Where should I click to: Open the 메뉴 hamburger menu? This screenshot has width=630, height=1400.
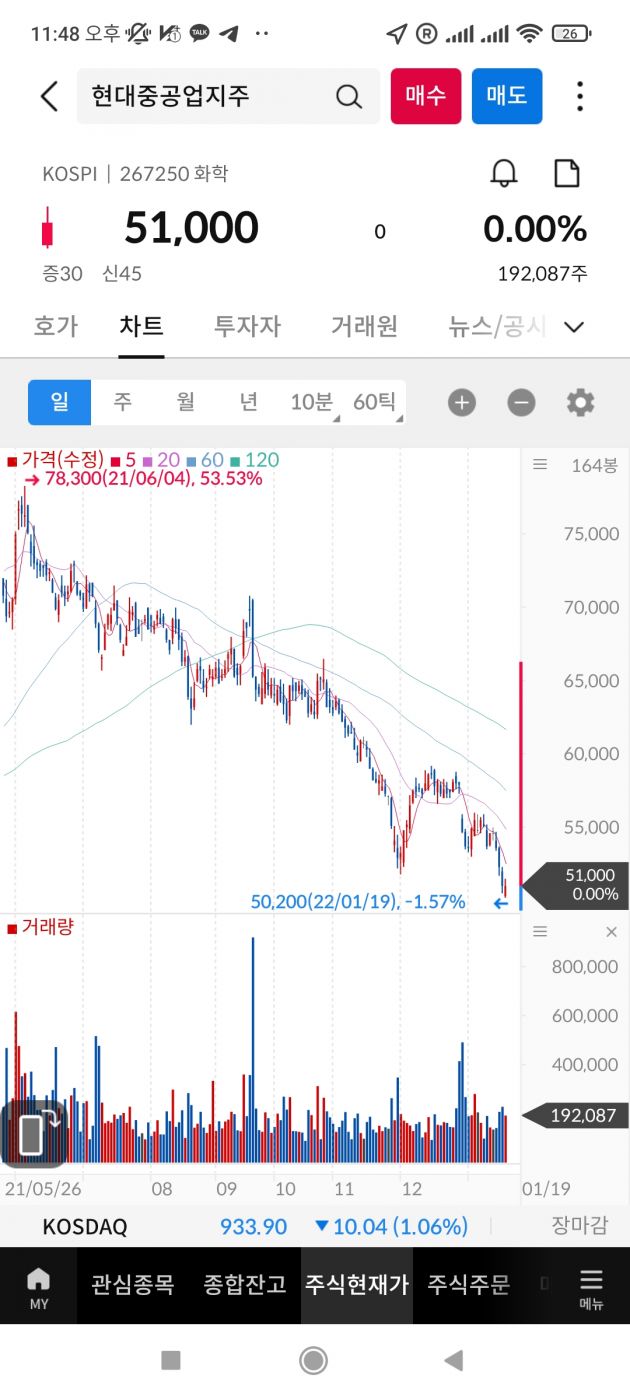[x=591, y=1286]
